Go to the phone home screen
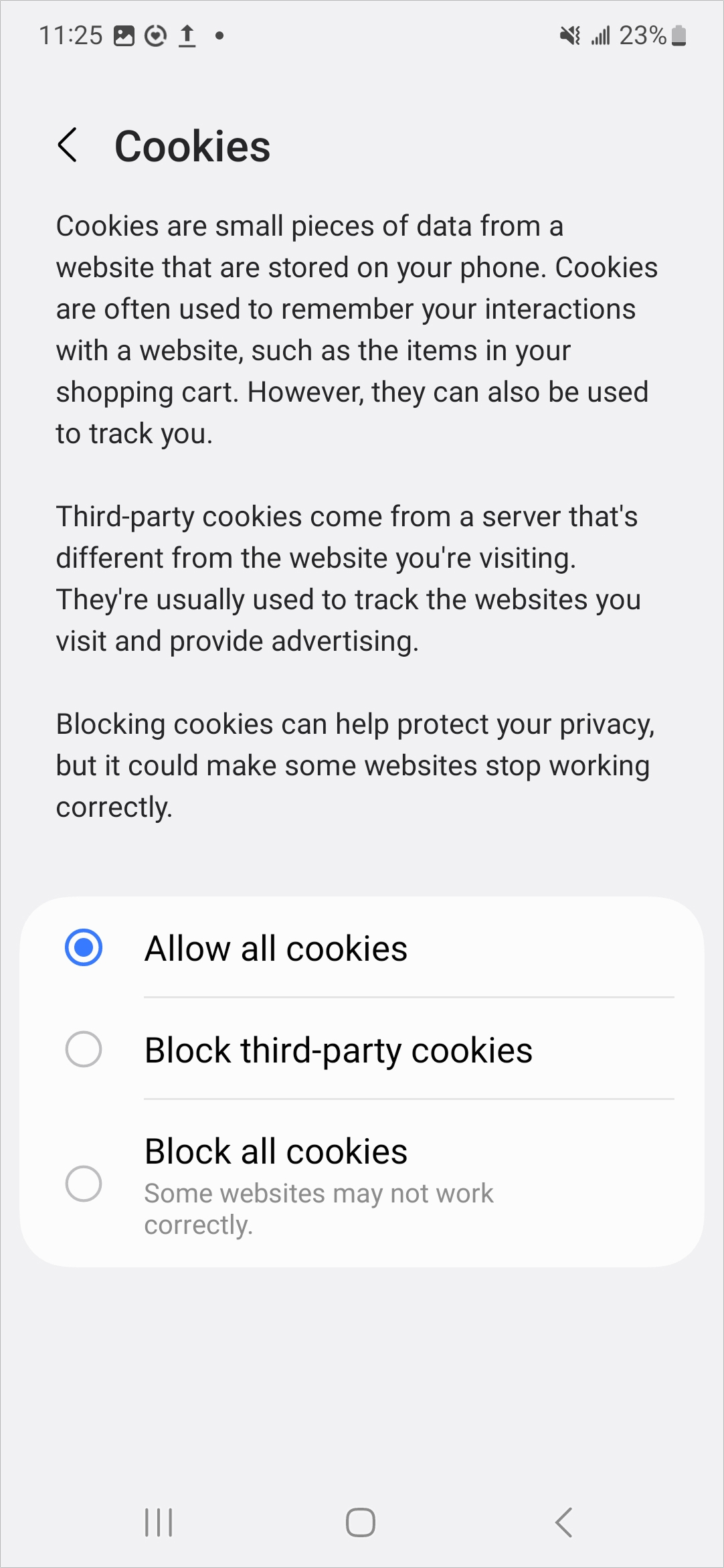 tap(361, 1522)
